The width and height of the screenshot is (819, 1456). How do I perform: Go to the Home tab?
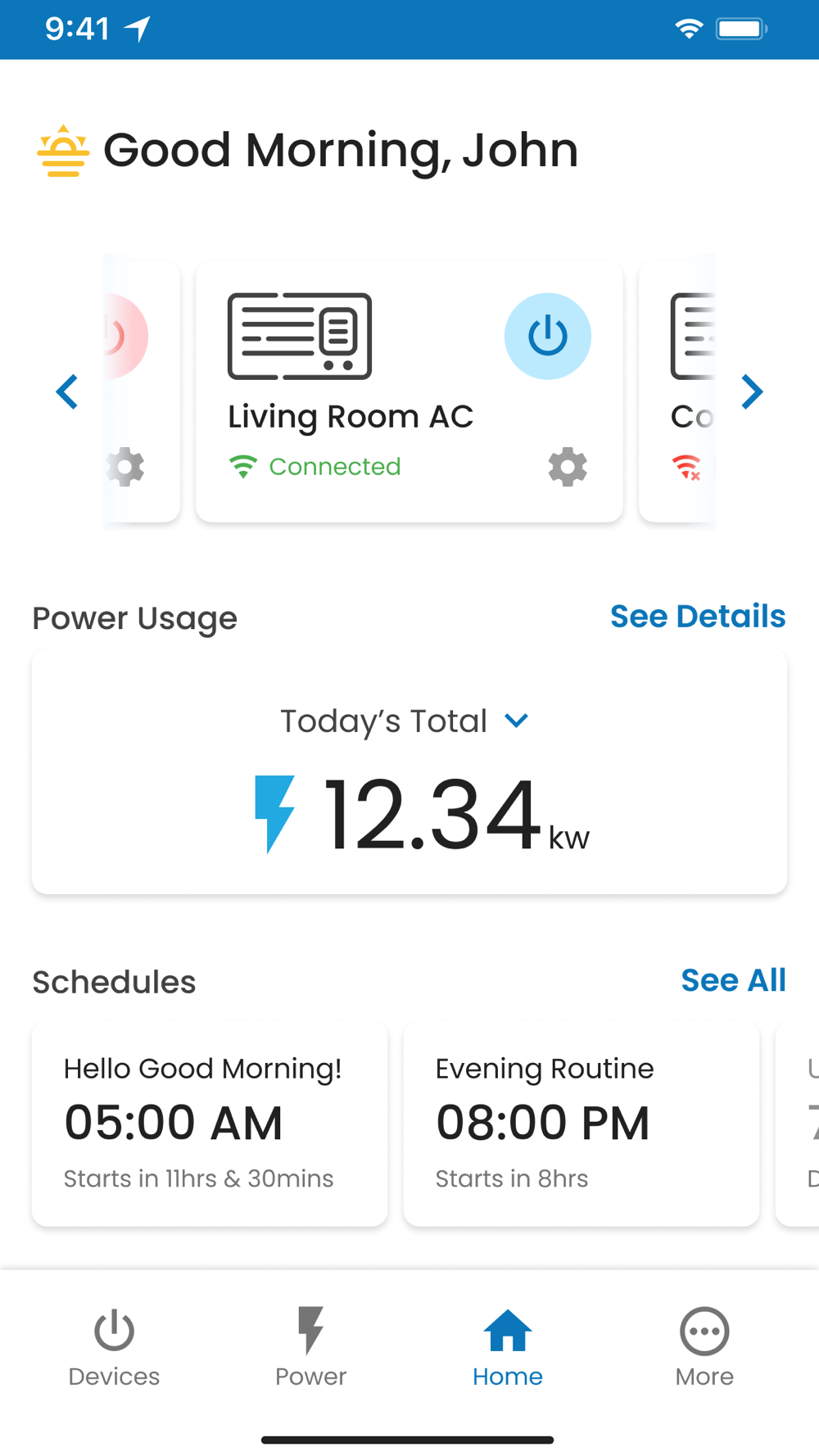tap(508, 1347)
